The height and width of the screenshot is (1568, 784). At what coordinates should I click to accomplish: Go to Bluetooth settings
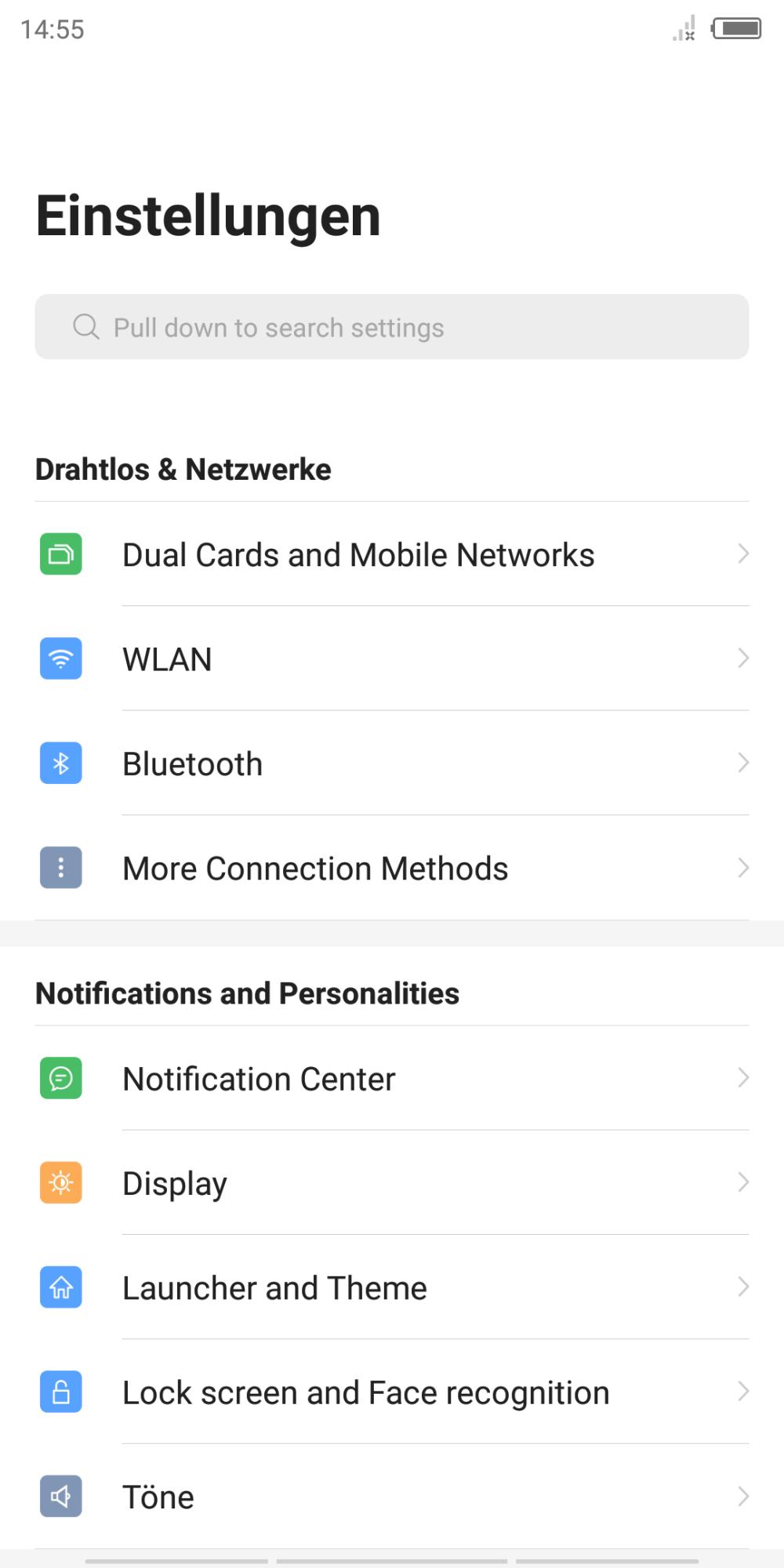pos(392,763)
